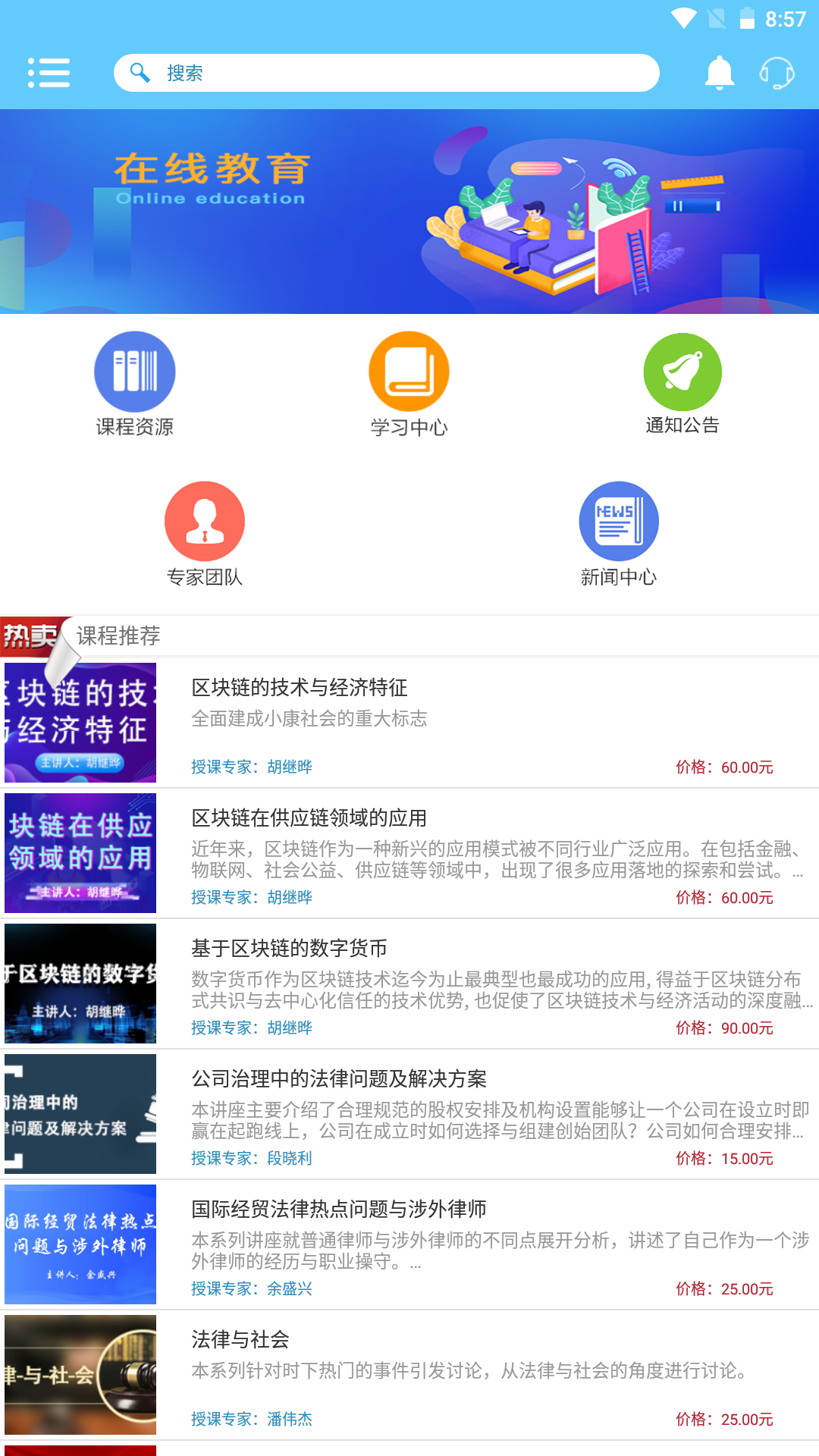Open course 区块链的技术与经济特征
Screen dimensions: 819x1456
coord(299,689)
